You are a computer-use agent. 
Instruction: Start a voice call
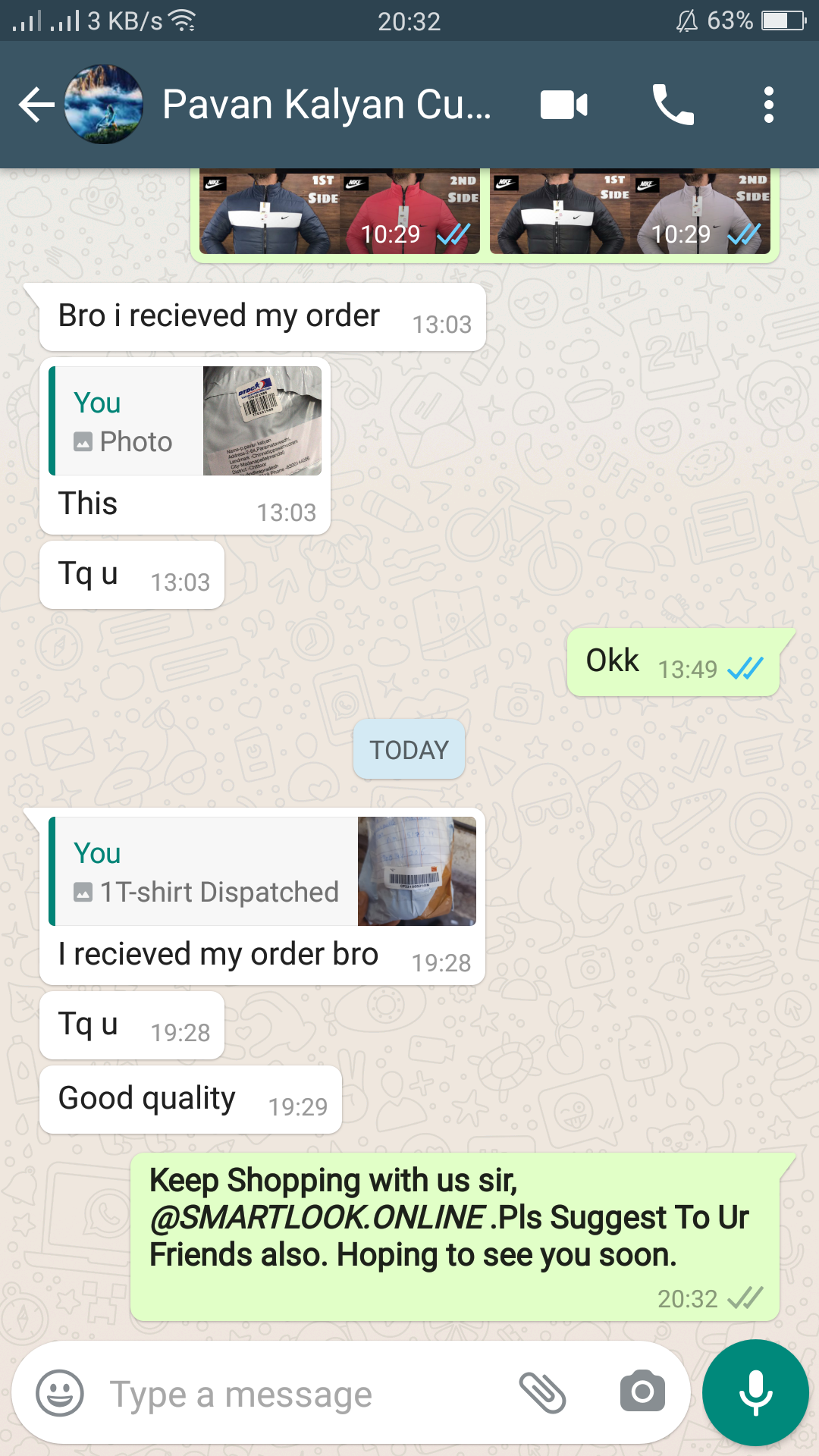(673, 105)
